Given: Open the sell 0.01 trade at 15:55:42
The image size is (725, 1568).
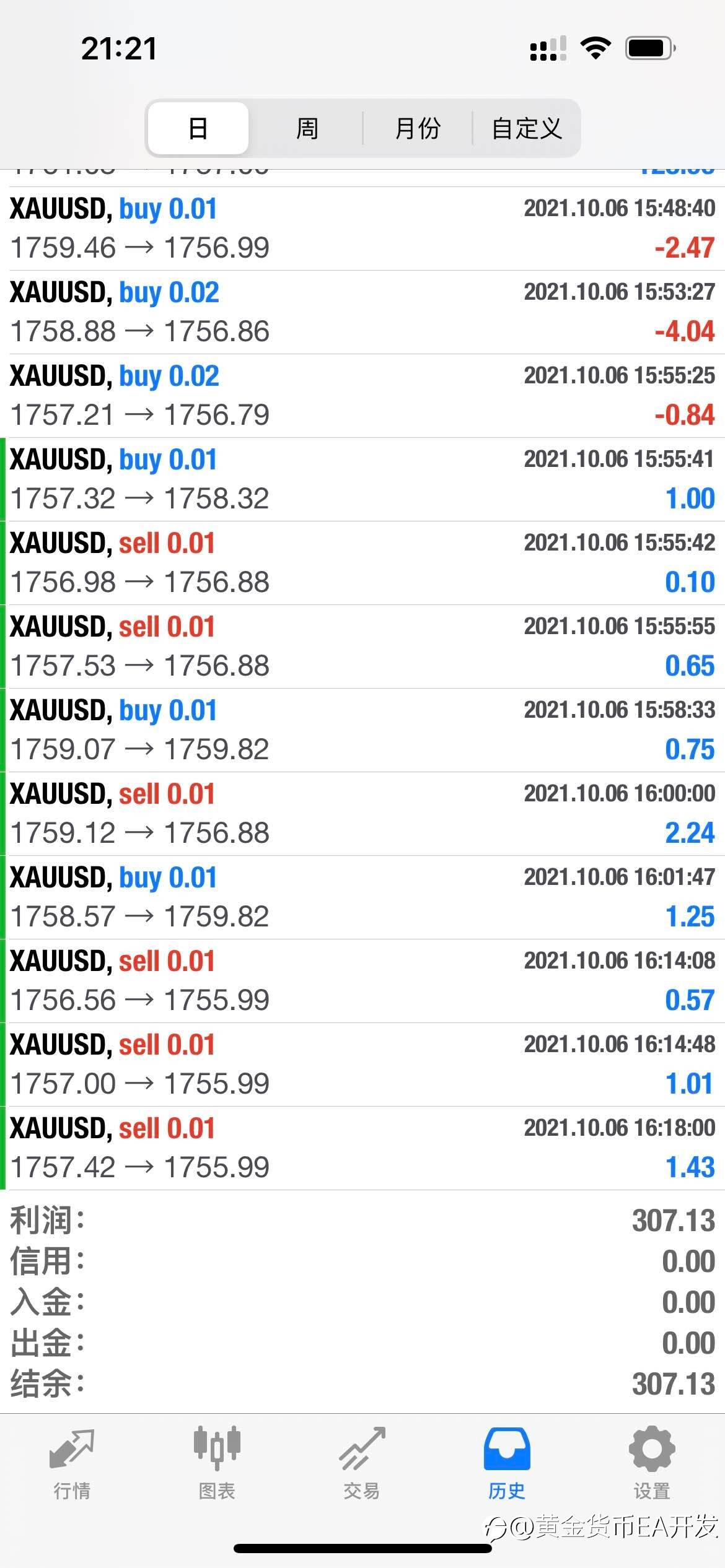Looking at the screenshot, I should 362,563.
